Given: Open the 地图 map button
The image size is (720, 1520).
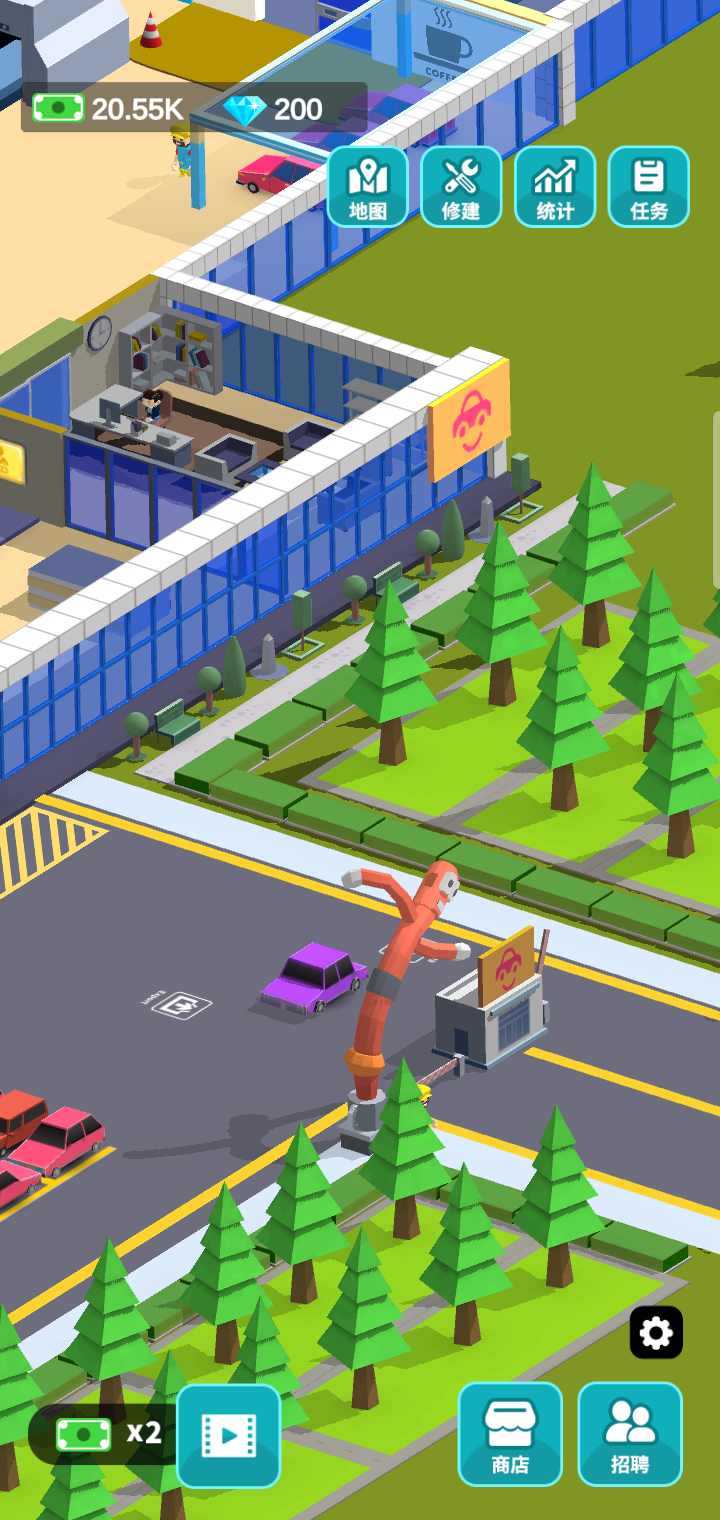Looking at the screenshot, I should (367, 187).
